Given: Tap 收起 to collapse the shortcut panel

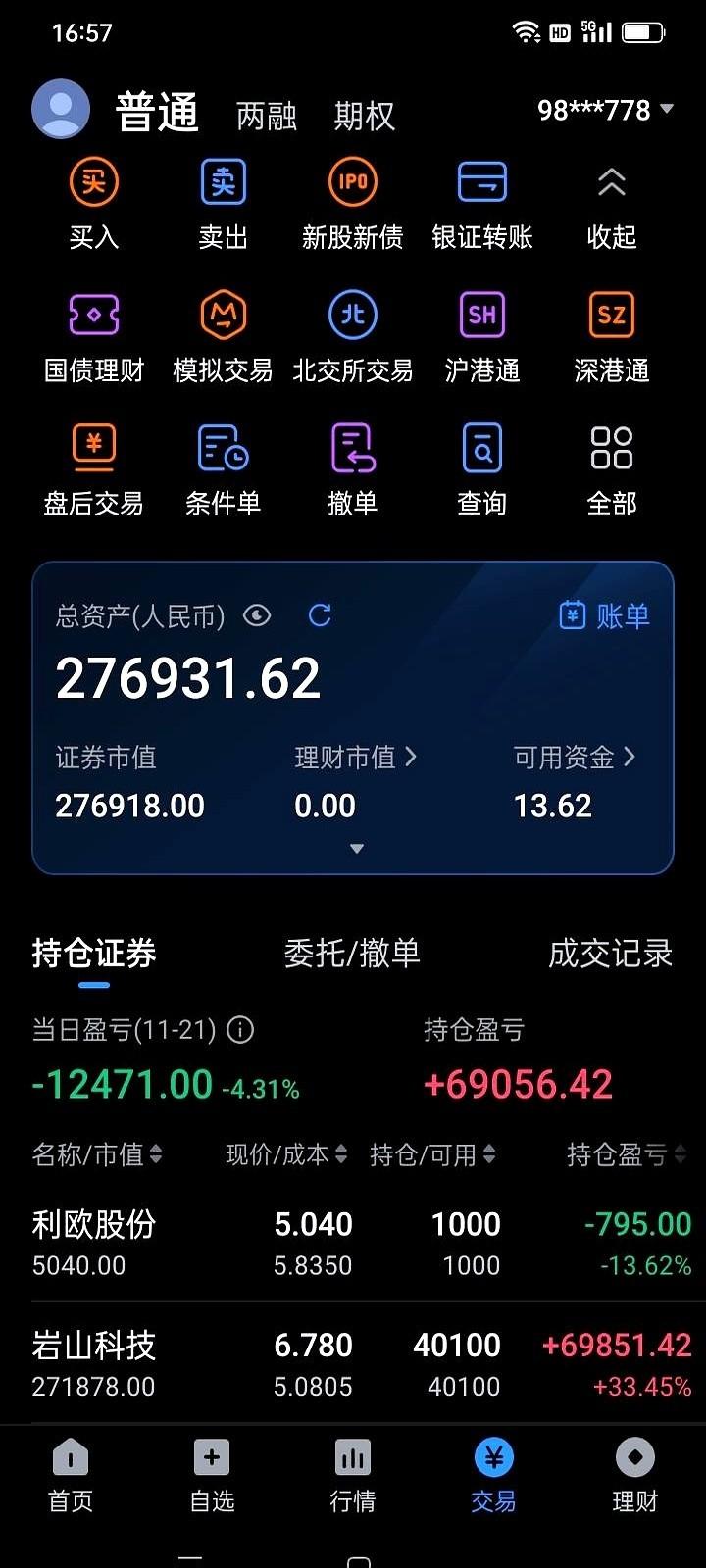Looking at the screenshot, I should (x=611, y=201).
